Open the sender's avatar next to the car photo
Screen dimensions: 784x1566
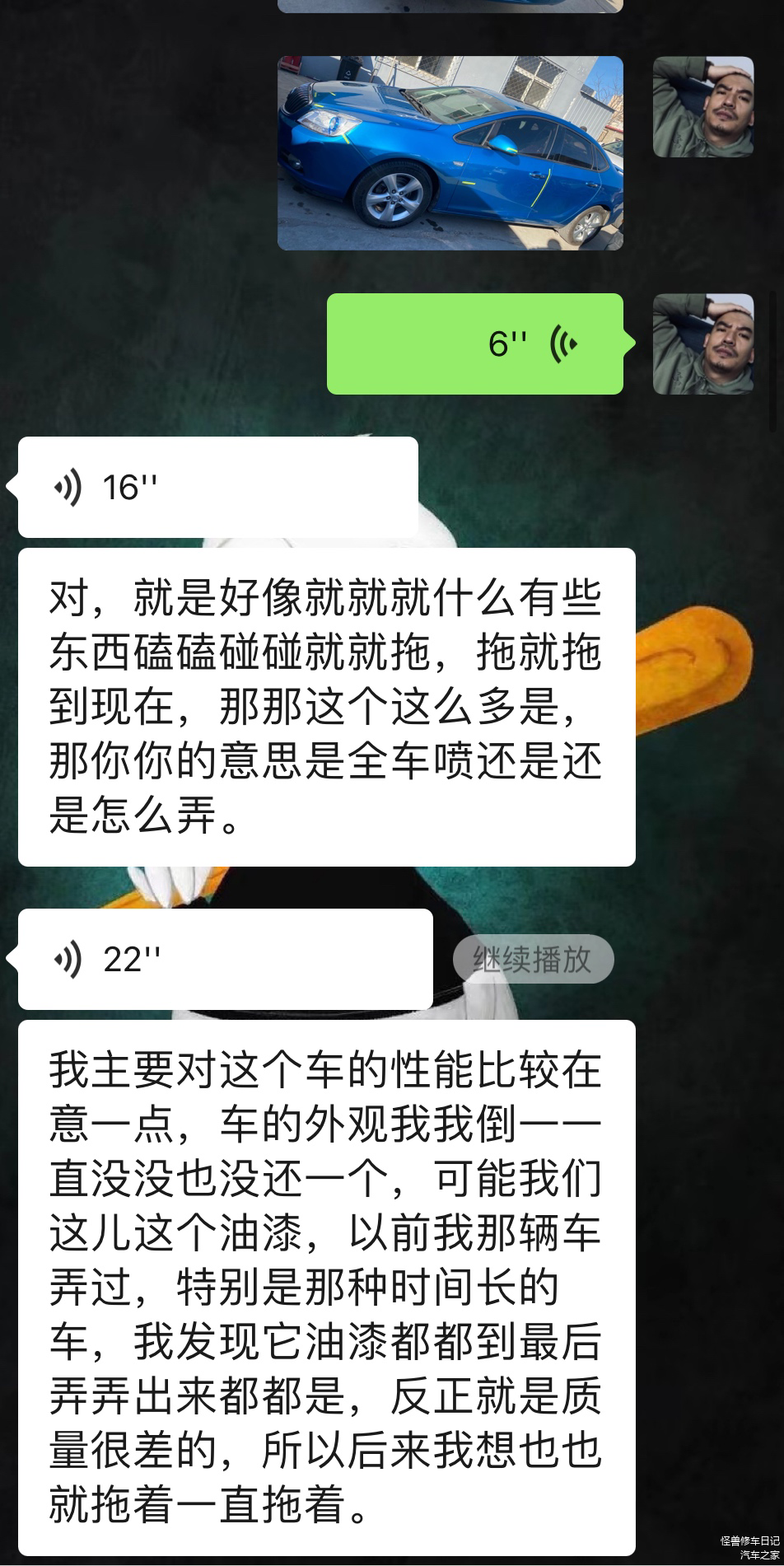coord(702,107)
